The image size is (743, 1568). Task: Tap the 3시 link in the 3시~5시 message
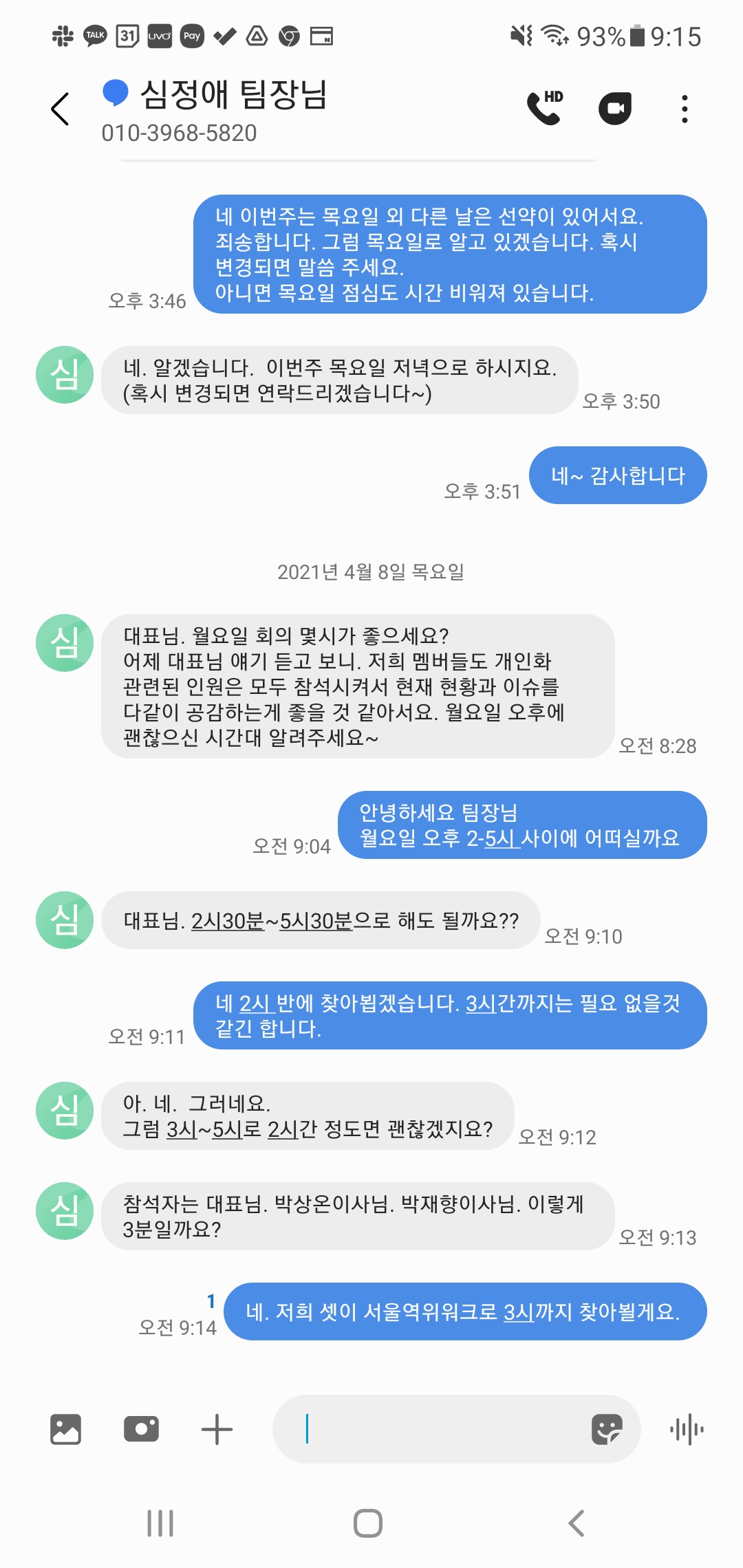pyautogui.click(x=182, y=1129)
